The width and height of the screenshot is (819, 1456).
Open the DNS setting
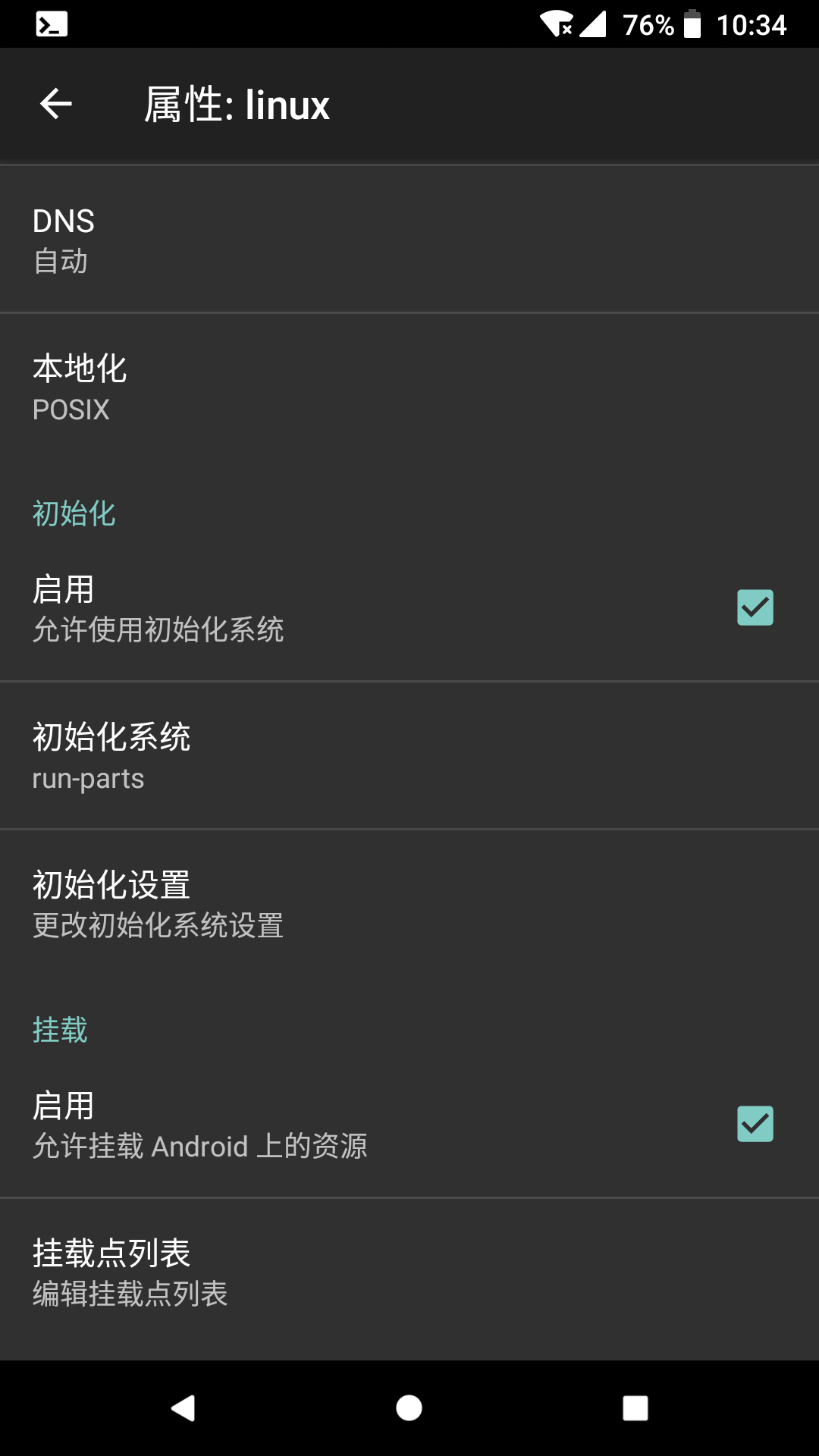click(x=409, y=240)
